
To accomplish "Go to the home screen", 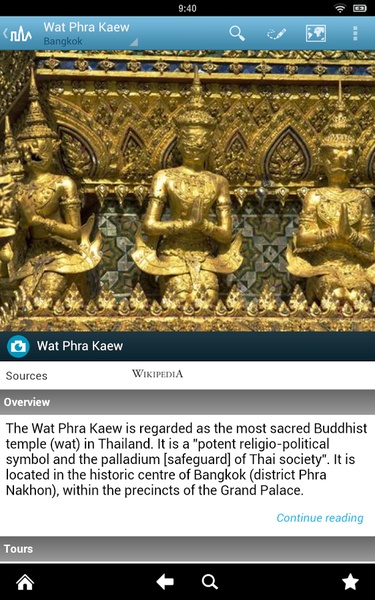I will (25, 582).
